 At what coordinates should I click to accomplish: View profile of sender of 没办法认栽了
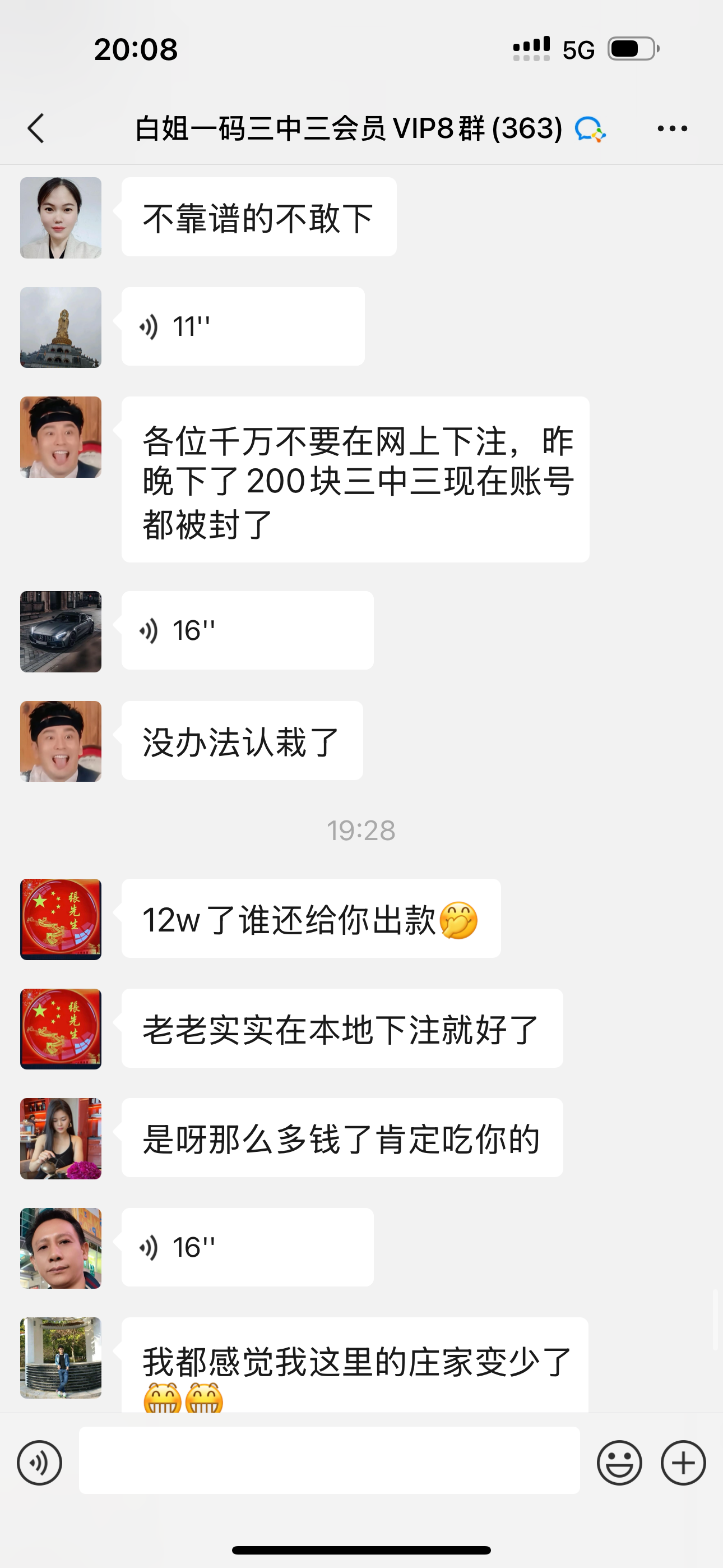tap(61, 741)
